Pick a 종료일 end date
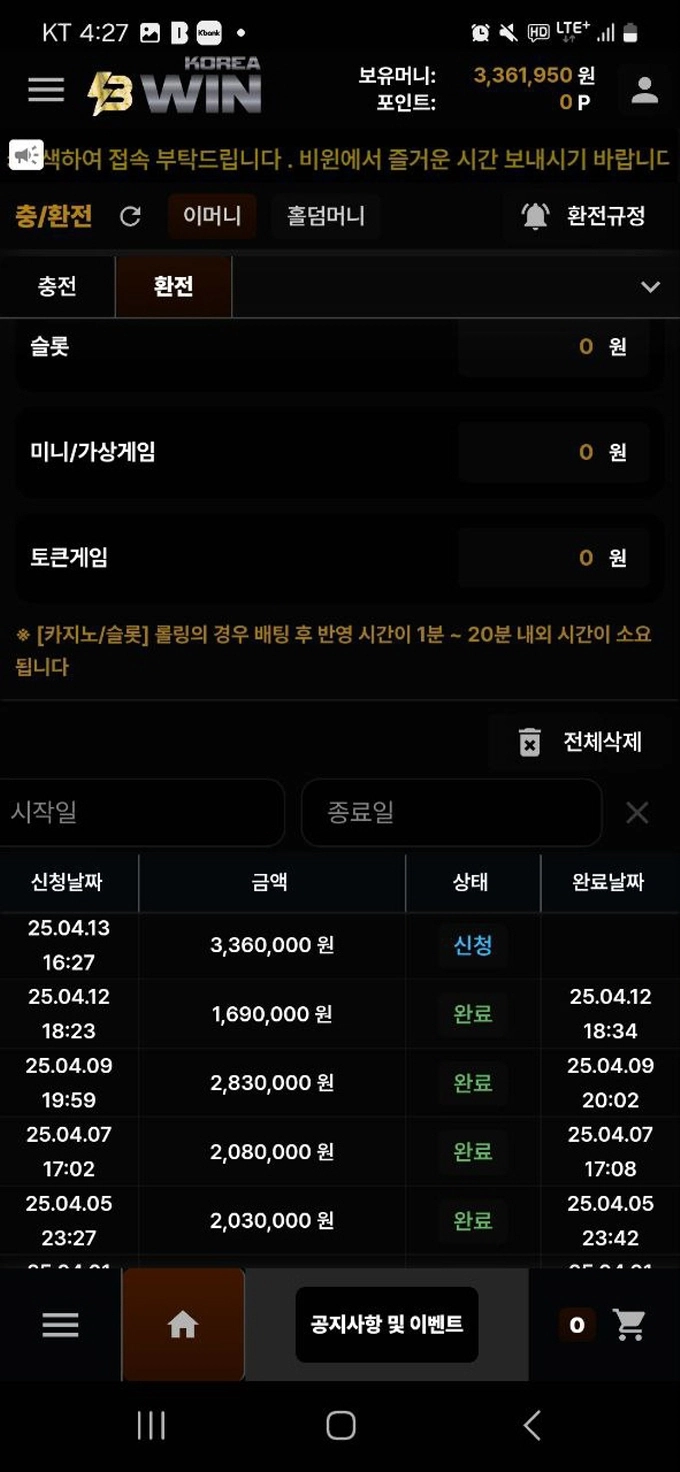The image size is (680, 1472). (450, 812)
